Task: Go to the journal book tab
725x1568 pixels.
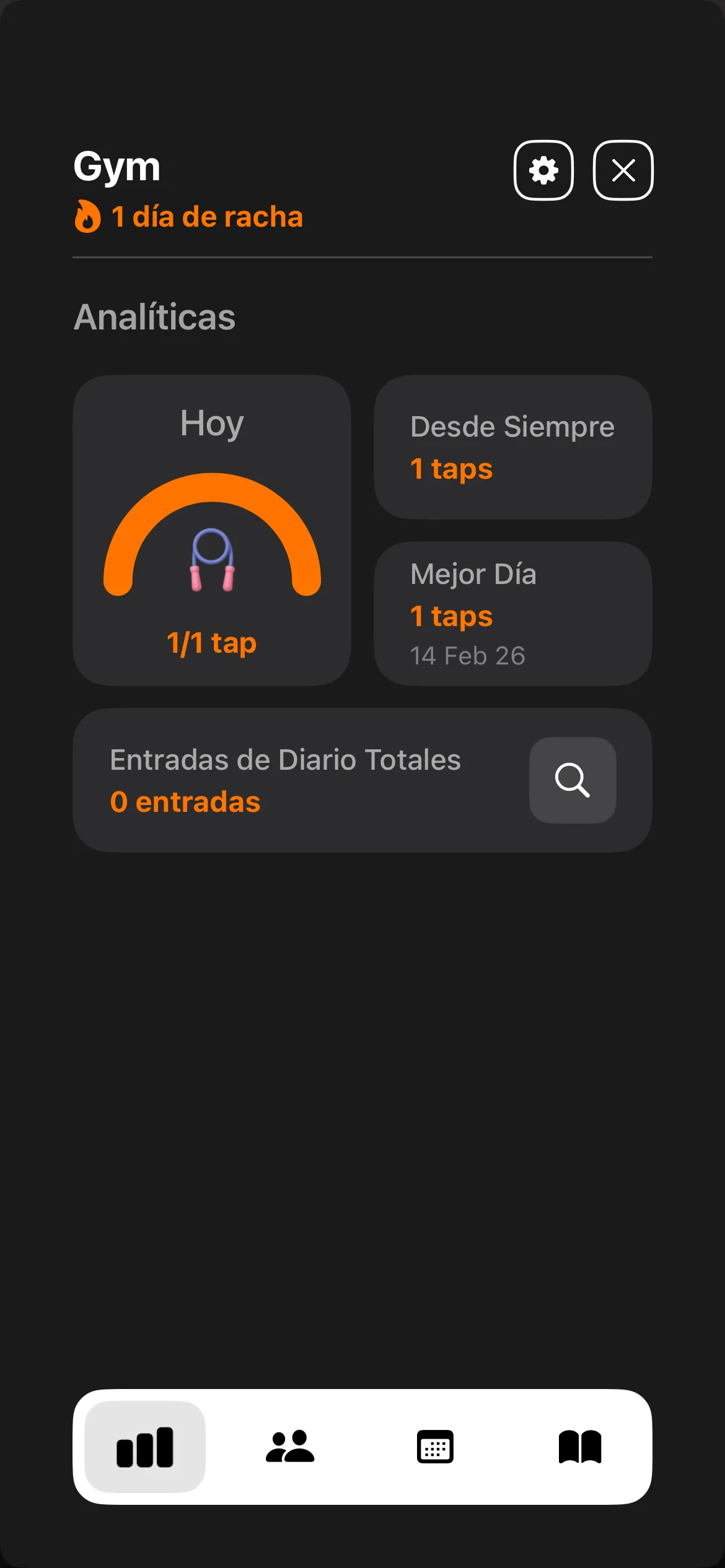Action: tap(580, 1447)
